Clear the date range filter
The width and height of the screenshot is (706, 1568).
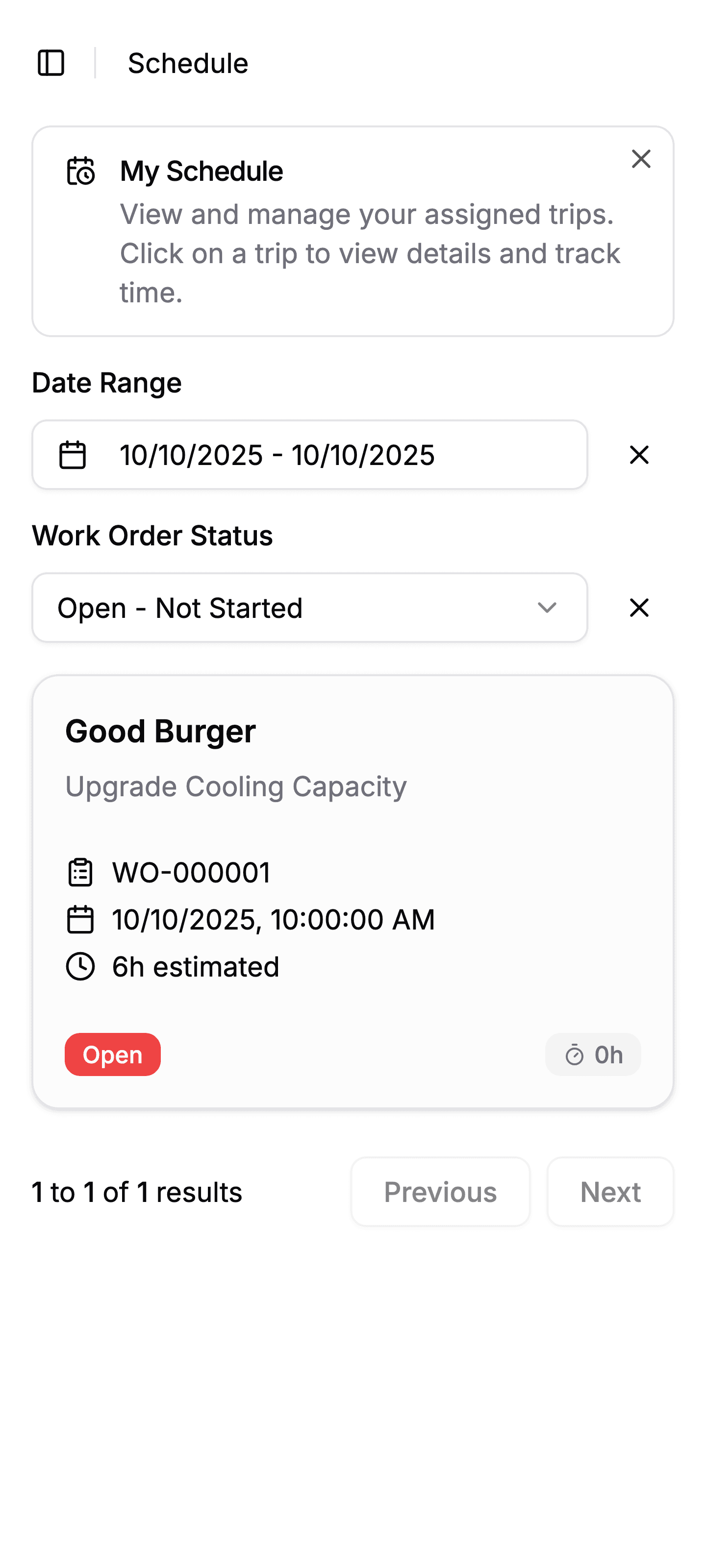(639, 455)
